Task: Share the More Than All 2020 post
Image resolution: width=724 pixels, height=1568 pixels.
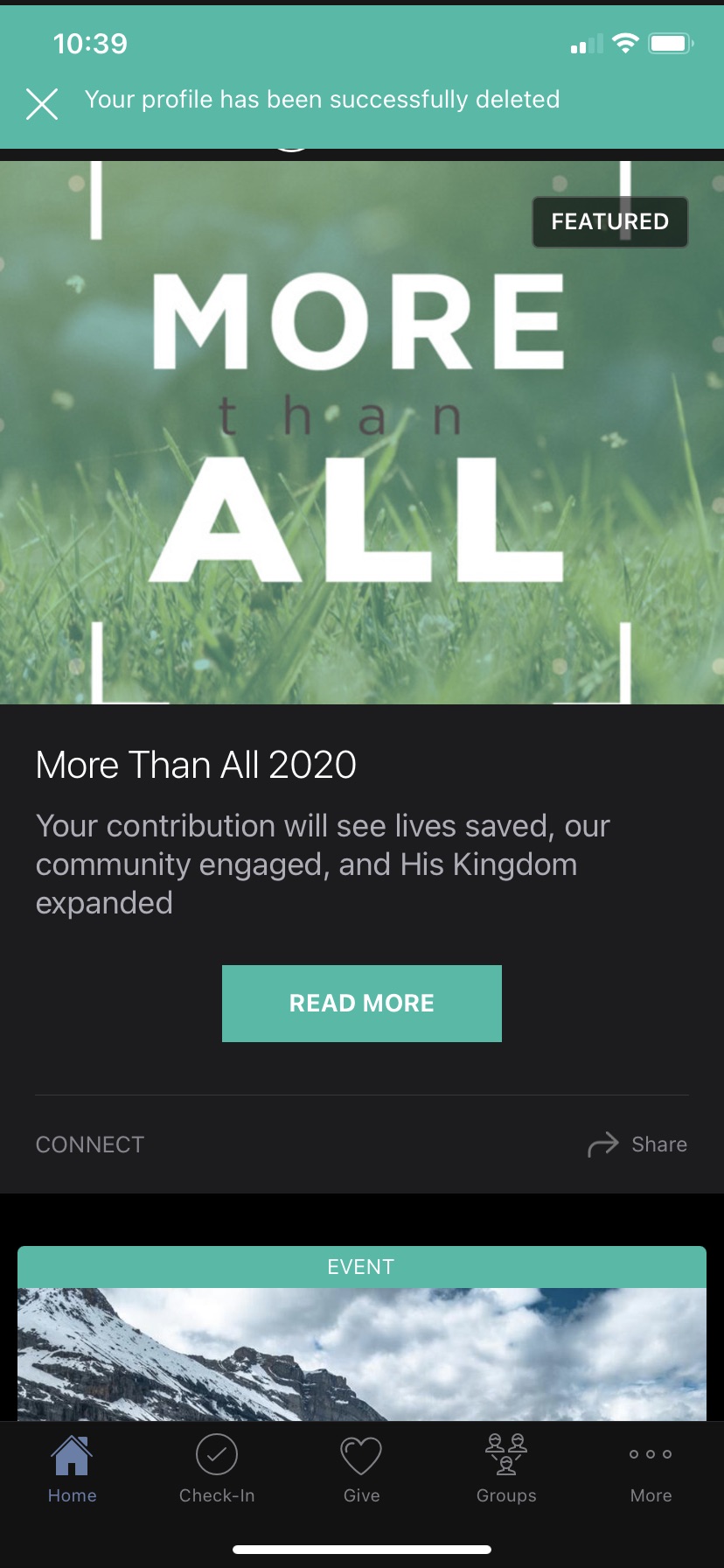Action: point(637,1144)
